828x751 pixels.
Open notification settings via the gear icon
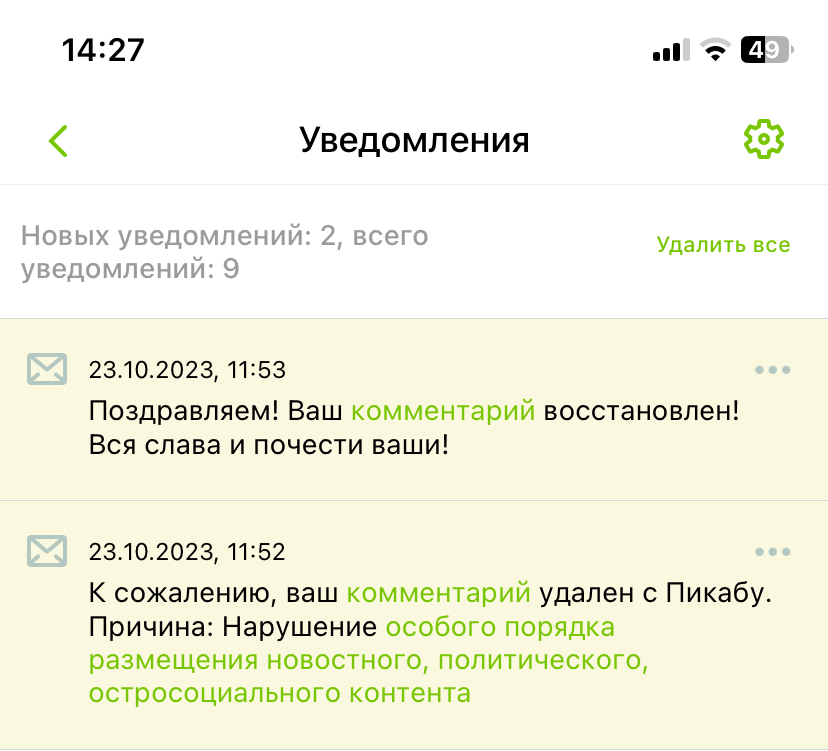(x=764, y=140)
